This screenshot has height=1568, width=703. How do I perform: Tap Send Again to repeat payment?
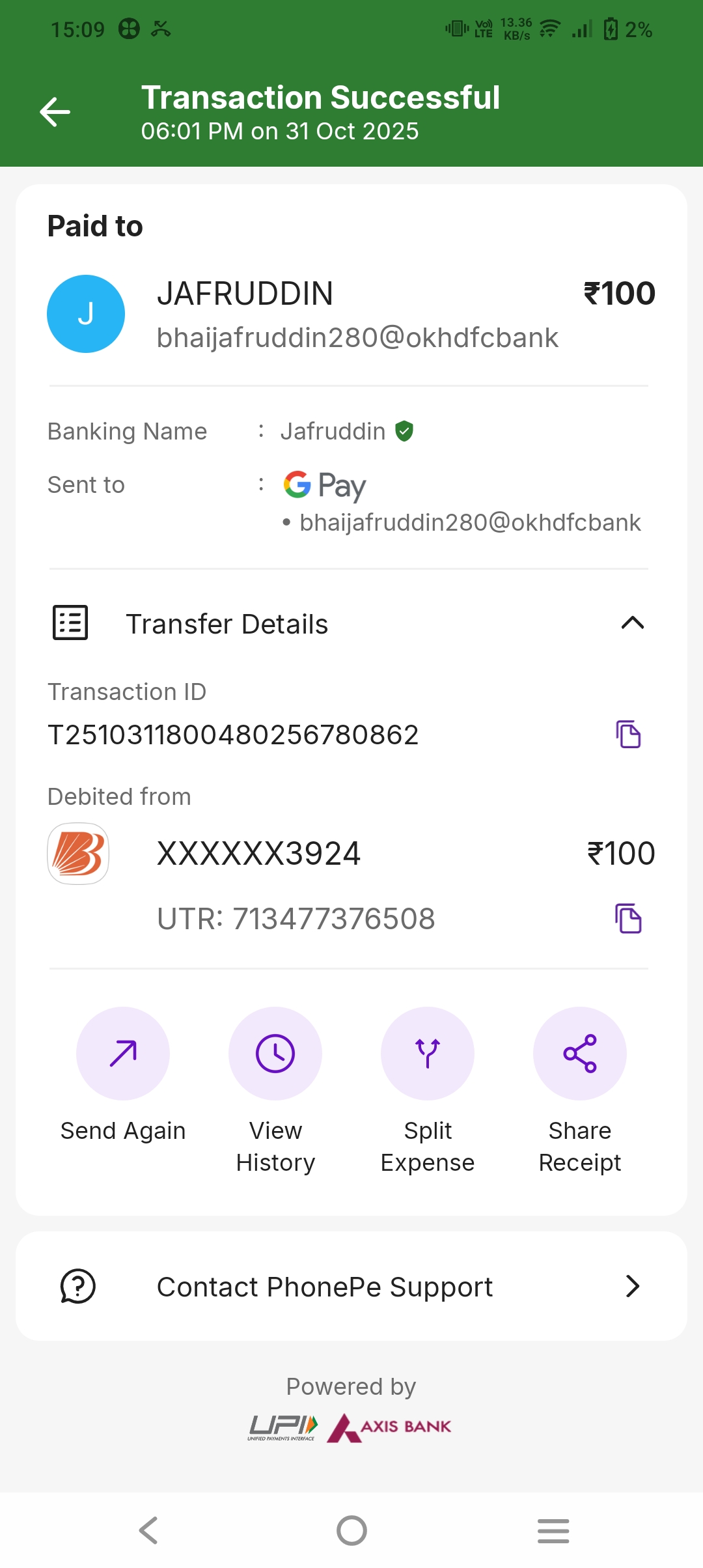(123, 1054)
